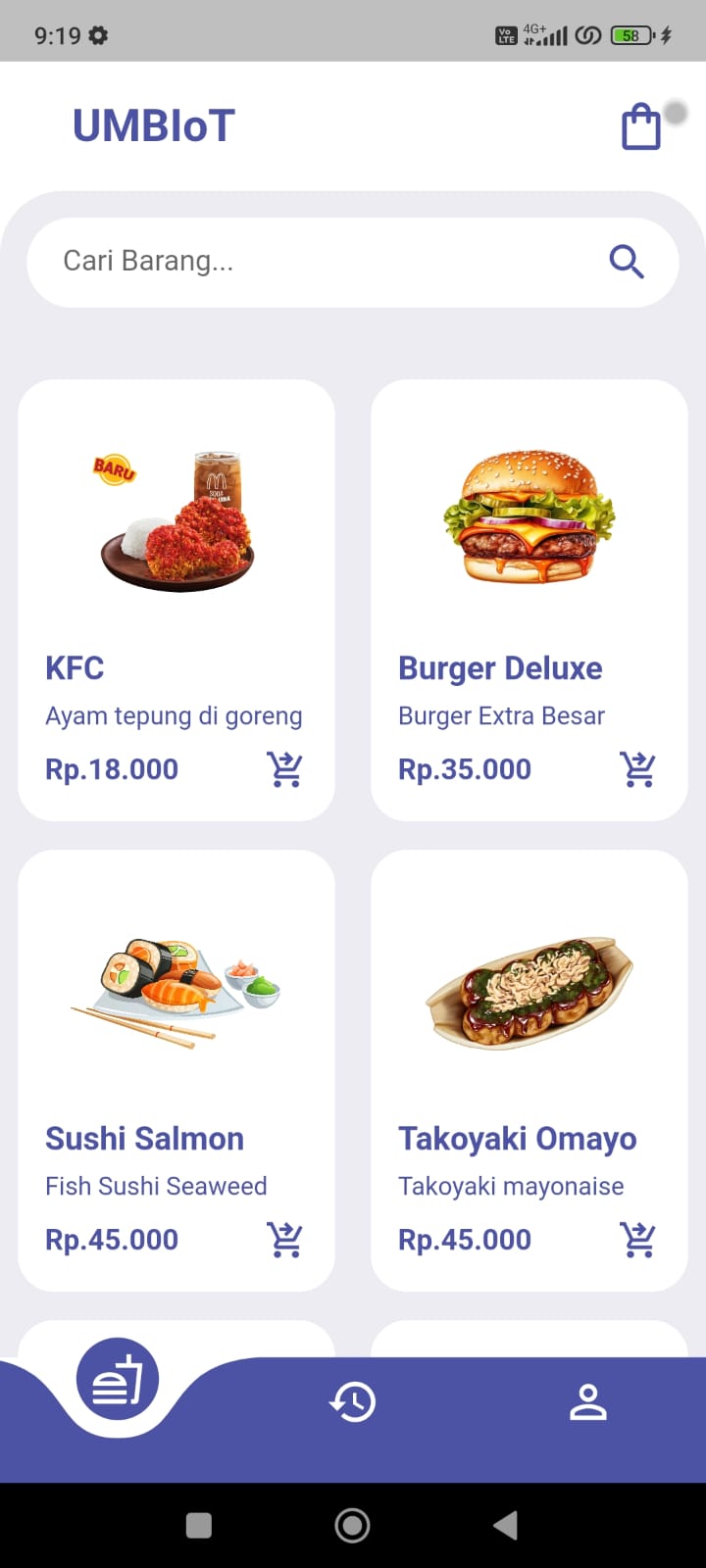Select the Burger Deluxe product title

click(x=500, y=667)
